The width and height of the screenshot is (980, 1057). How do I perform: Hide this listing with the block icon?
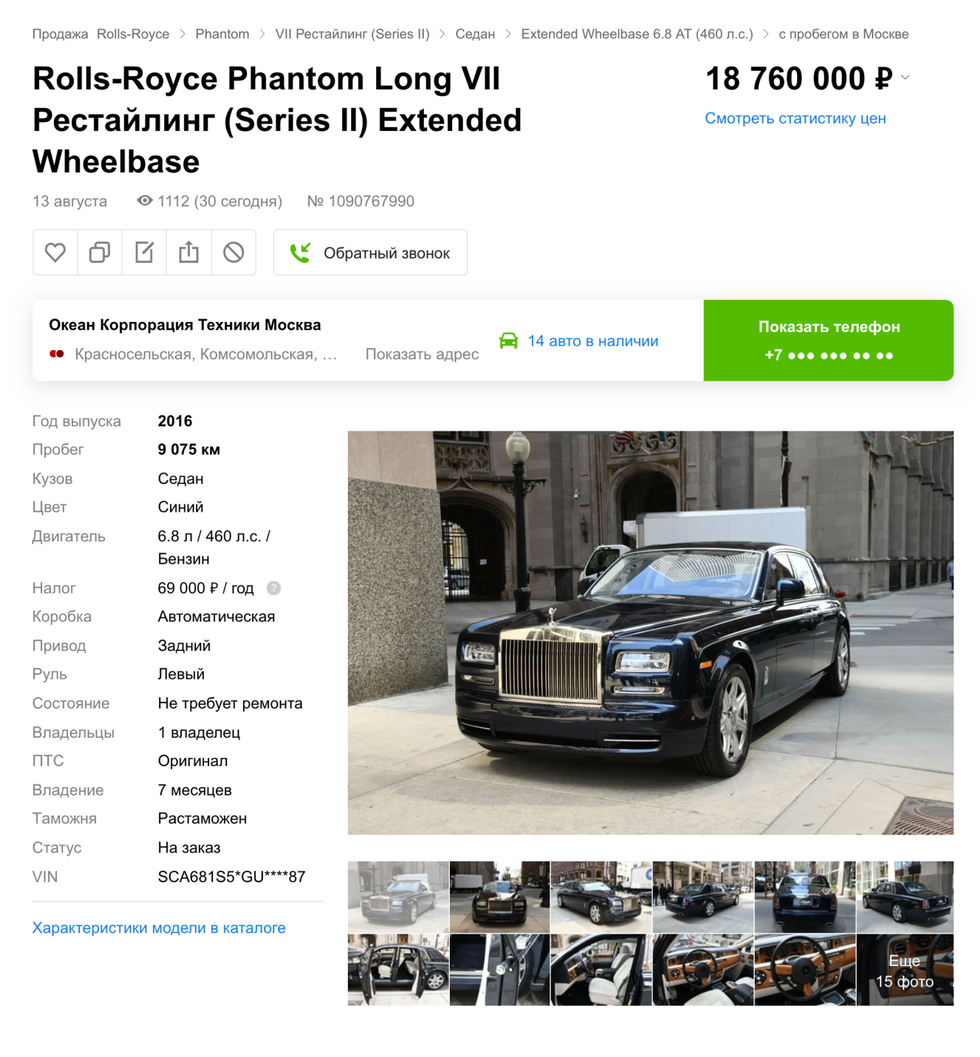(233, 253)
